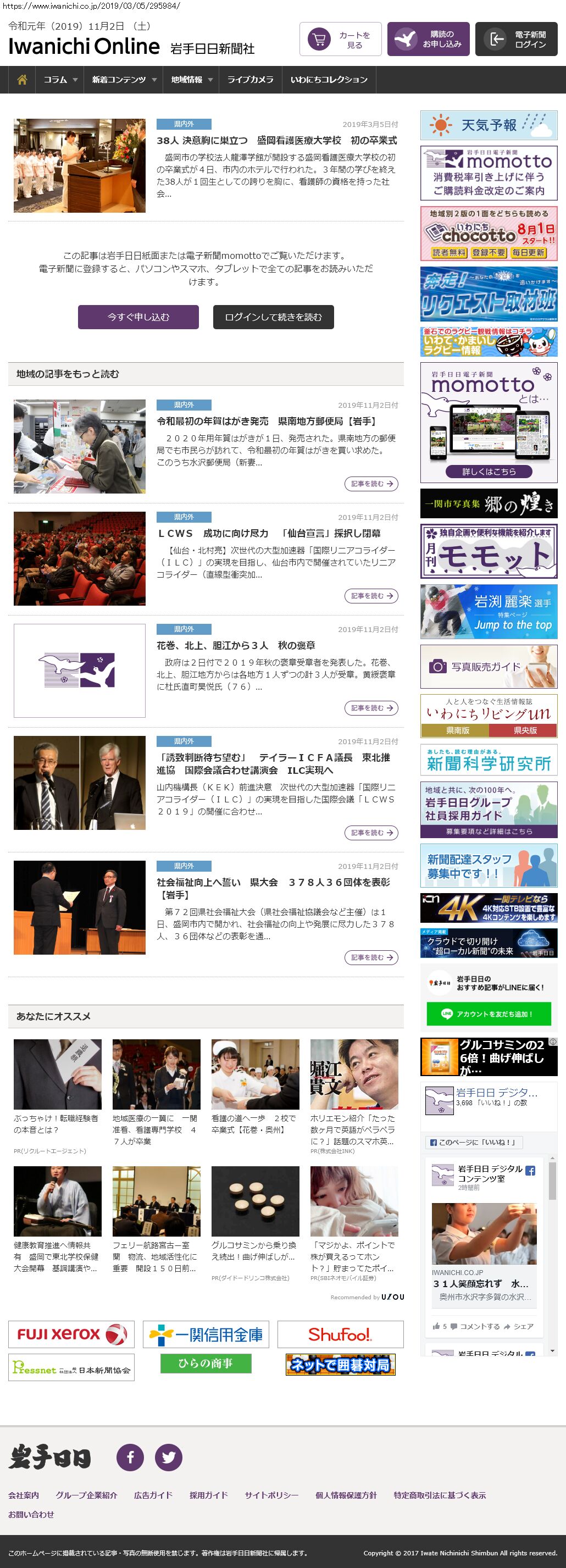Add LINE account via アカウントを友だち追加
566x1568 pixels.
[489, 1013]
